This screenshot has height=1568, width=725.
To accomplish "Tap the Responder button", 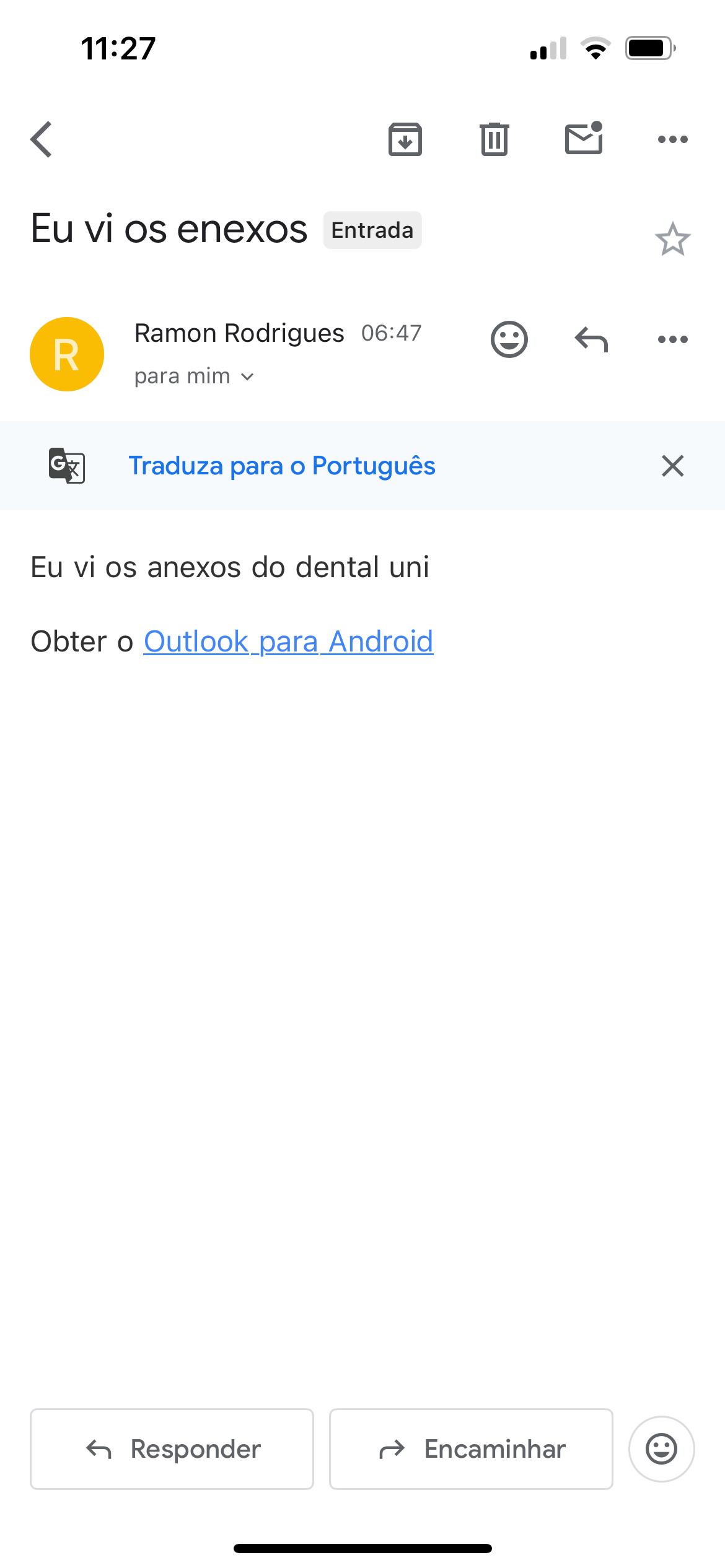I will point(172,1449).
